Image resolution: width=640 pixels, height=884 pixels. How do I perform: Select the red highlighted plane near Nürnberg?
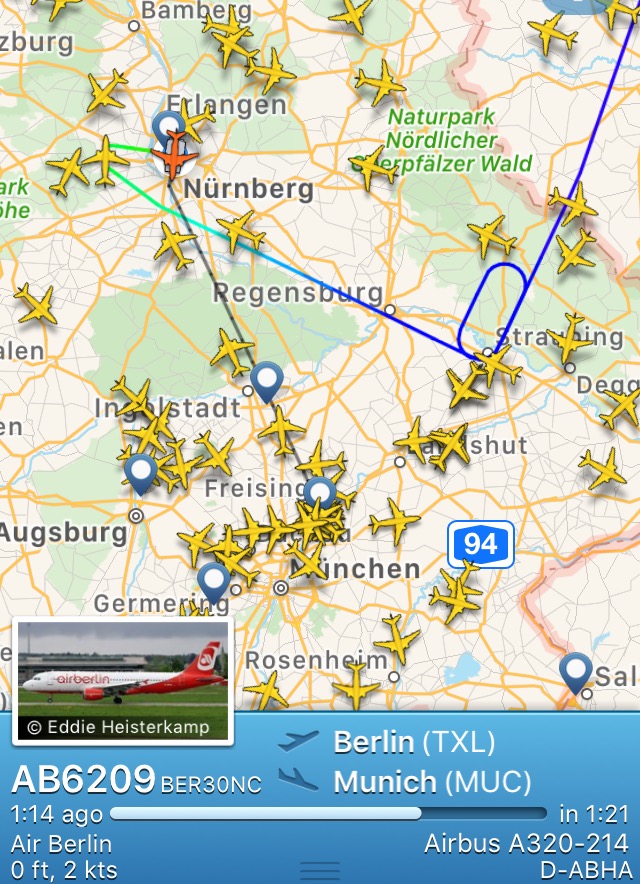pyautogui.click(x=178, y=153)
